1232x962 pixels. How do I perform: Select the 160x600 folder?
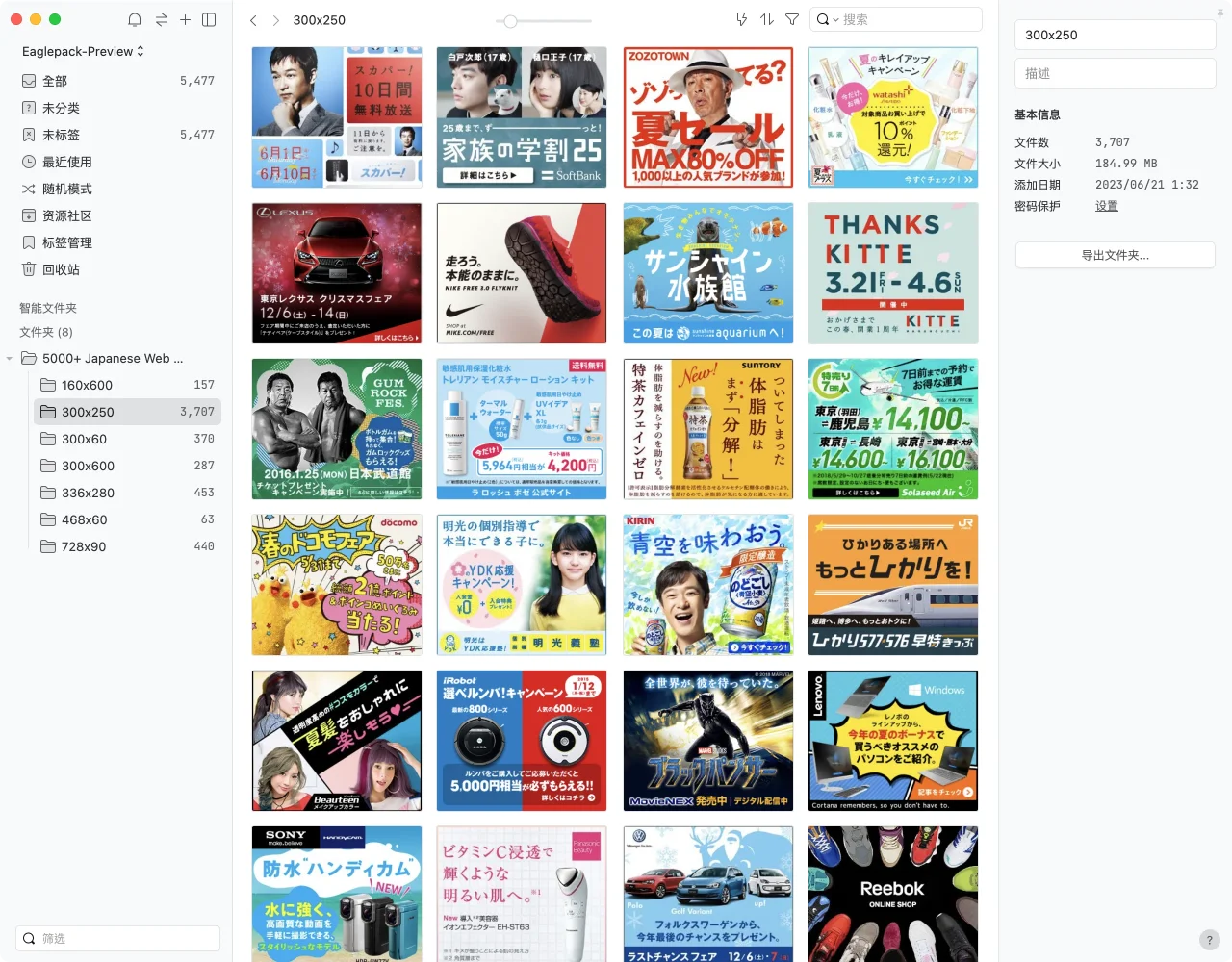click(87, 385)
